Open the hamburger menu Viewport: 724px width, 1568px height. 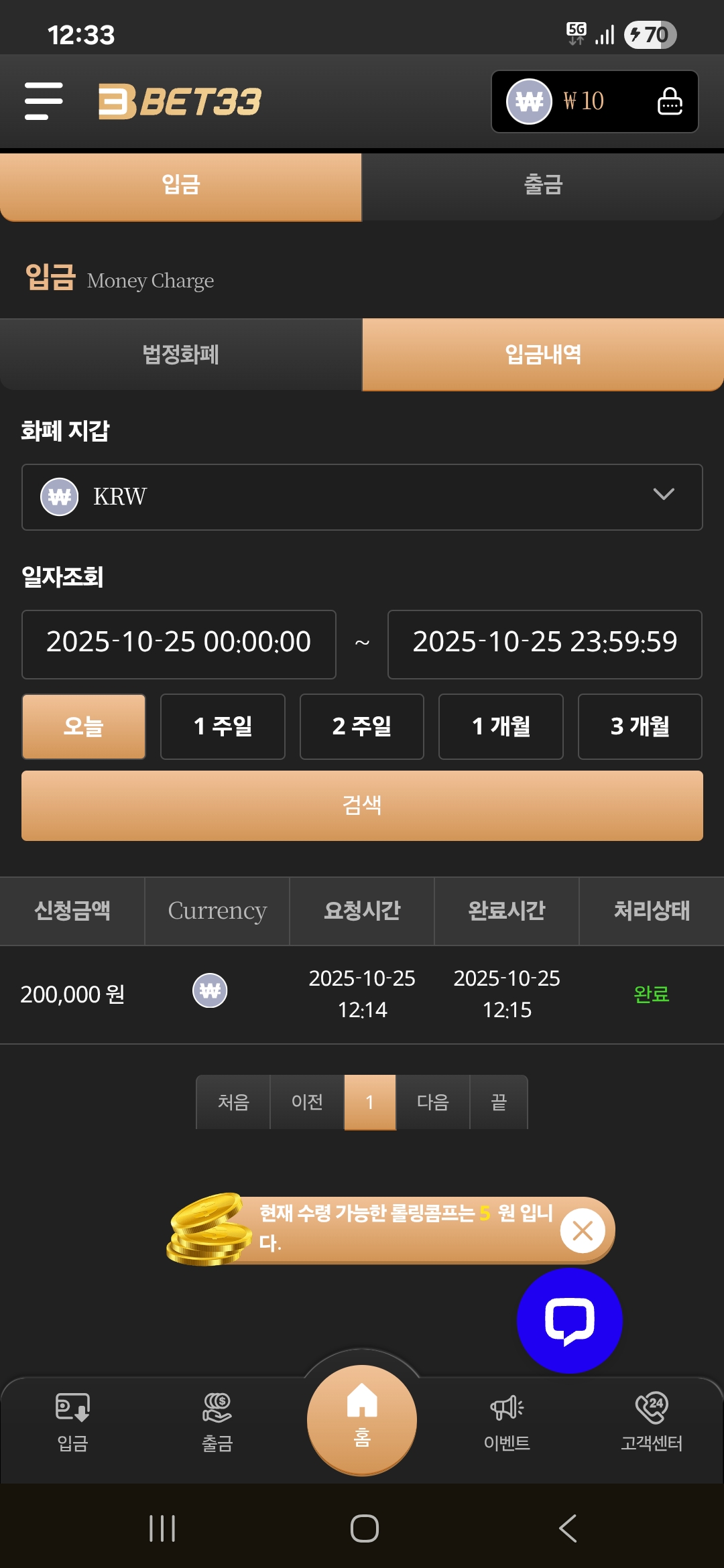pyautogui.click(x=44, y=101)
